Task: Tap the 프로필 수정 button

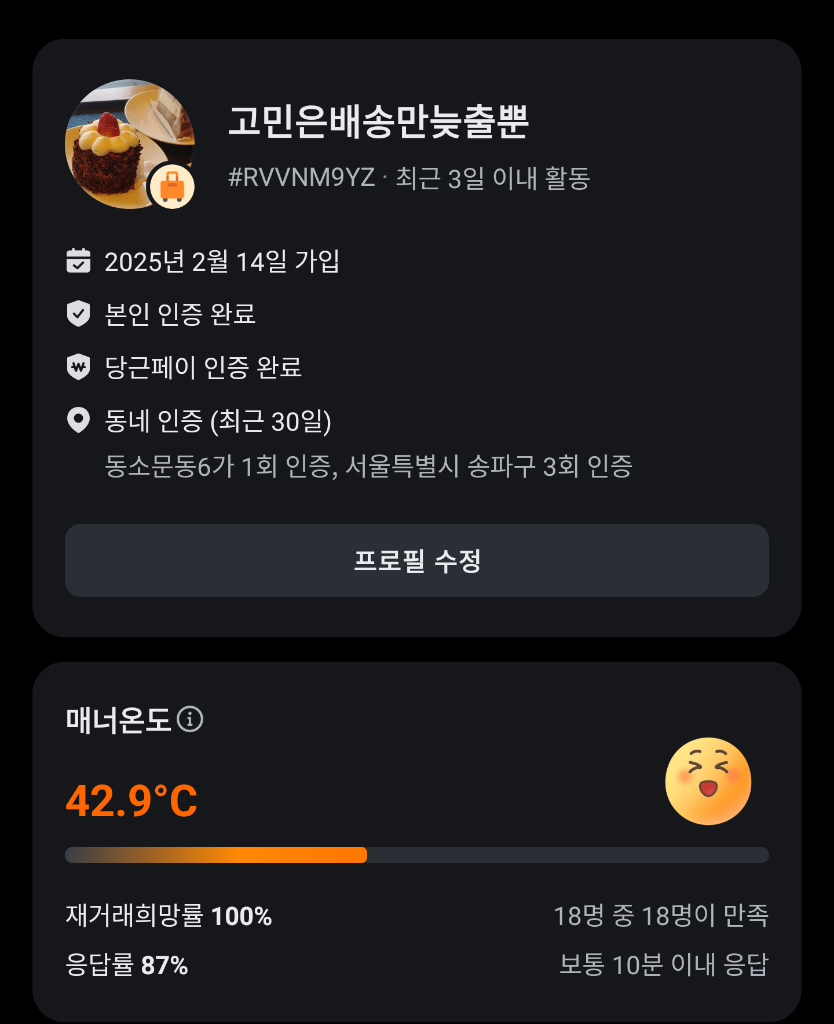Action: pos(416,561)
